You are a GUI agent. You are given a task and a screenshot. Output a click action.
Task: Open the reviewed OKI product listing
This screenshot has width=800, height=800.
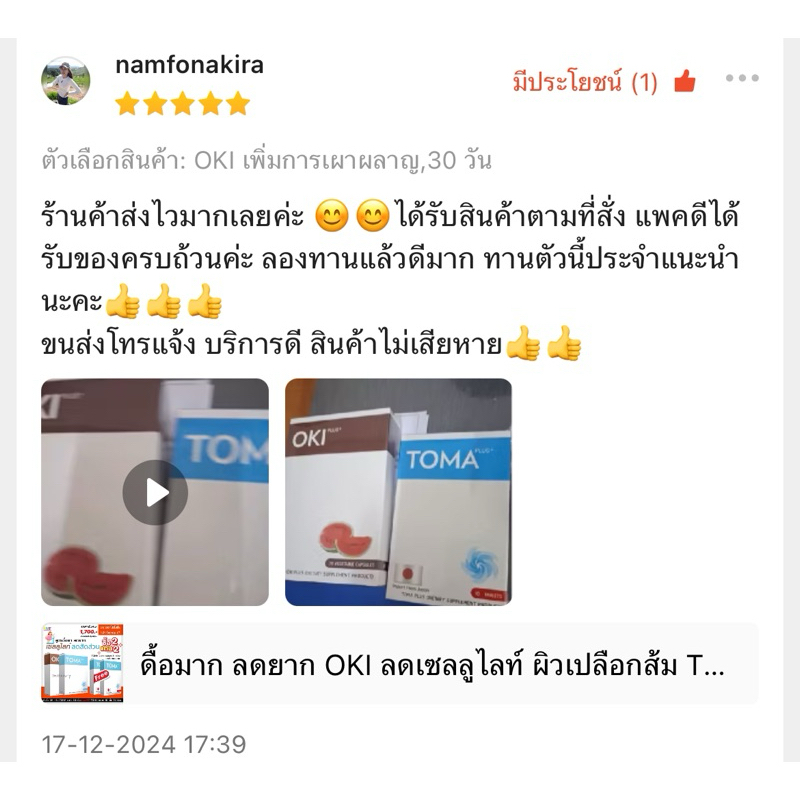coord(399,663)
